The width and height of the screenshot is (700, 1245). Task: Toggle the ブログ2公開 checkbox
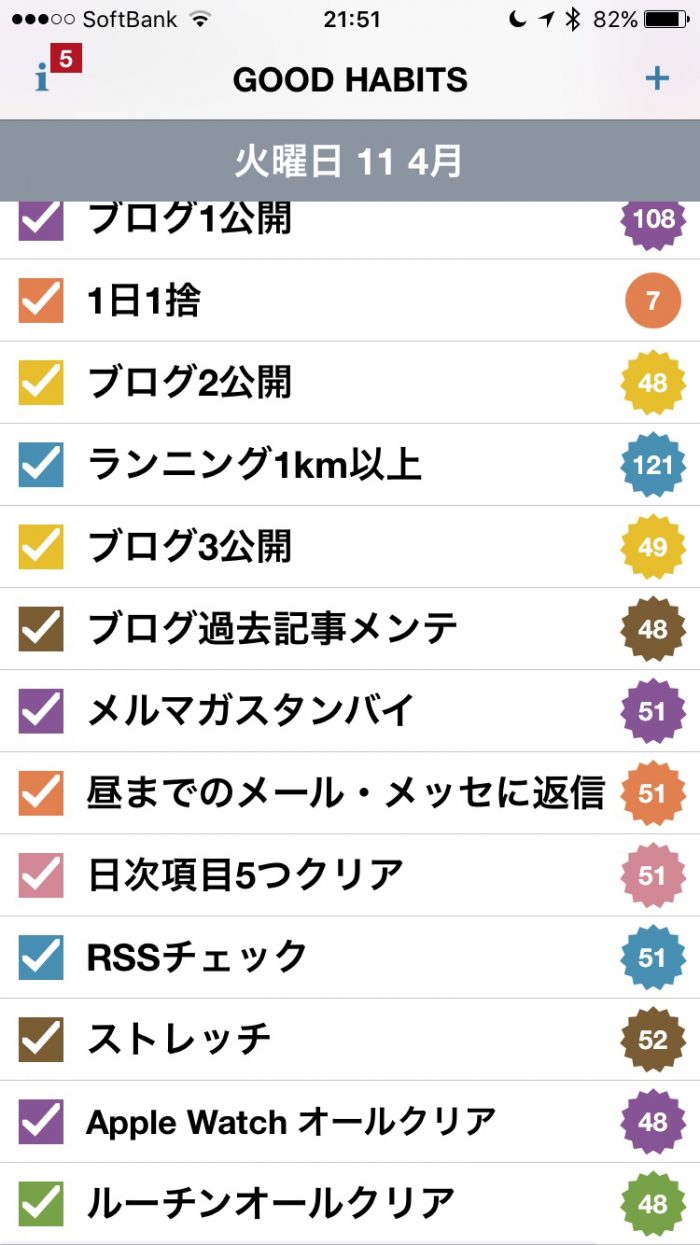(41, 382)
